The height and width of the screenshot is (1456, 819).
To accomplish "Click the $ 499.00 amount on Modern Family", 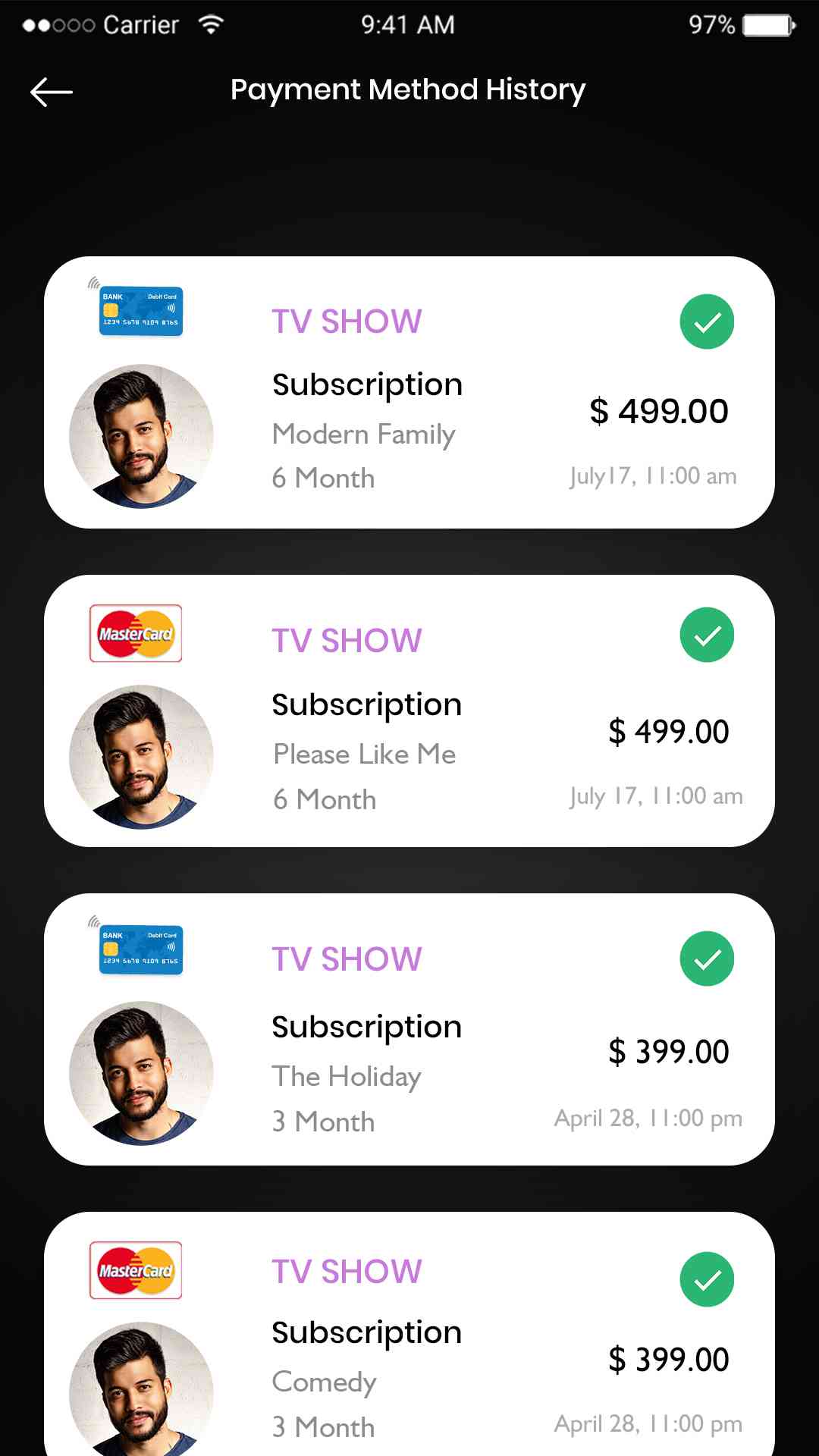I will [x=659, y=410].
